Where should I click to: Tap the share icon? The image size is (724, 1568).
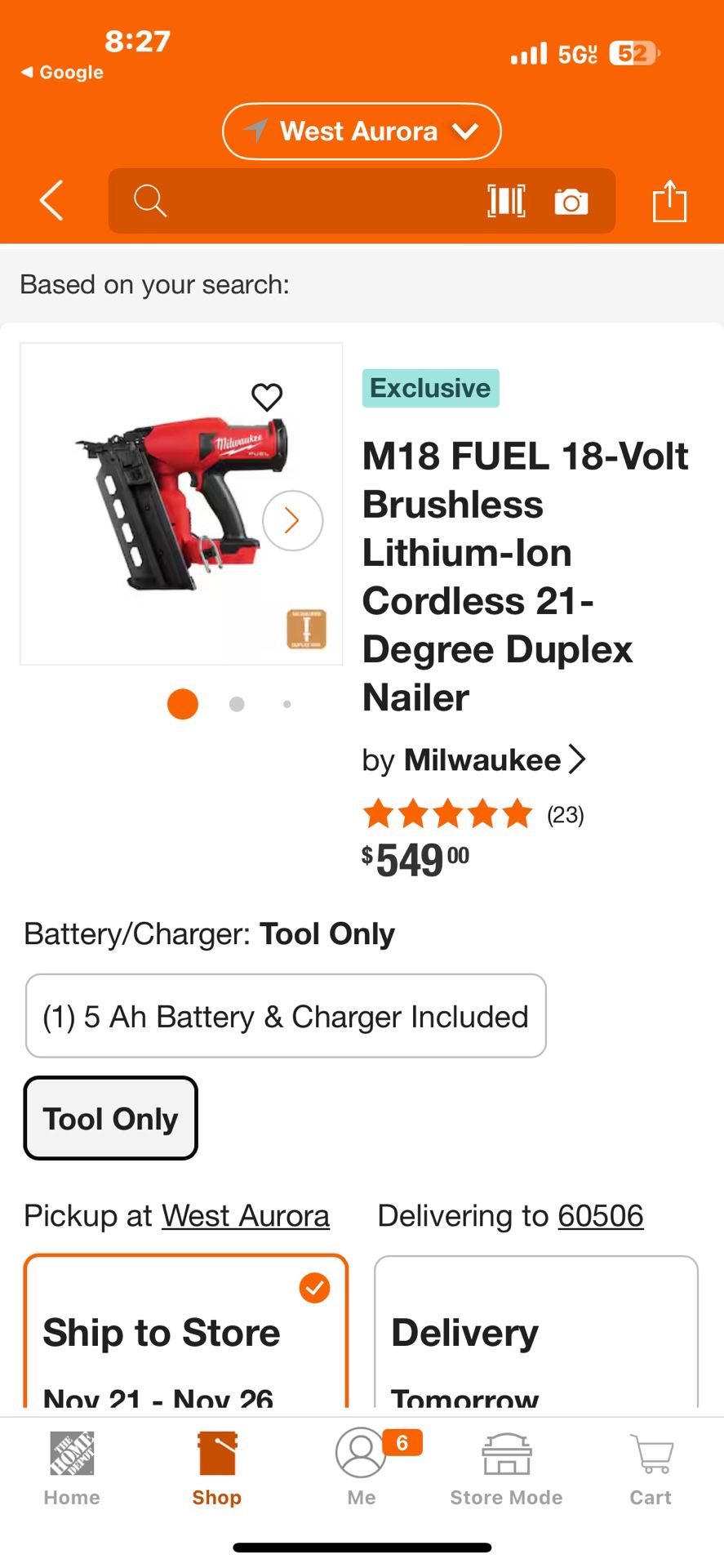tap(669, 200)
